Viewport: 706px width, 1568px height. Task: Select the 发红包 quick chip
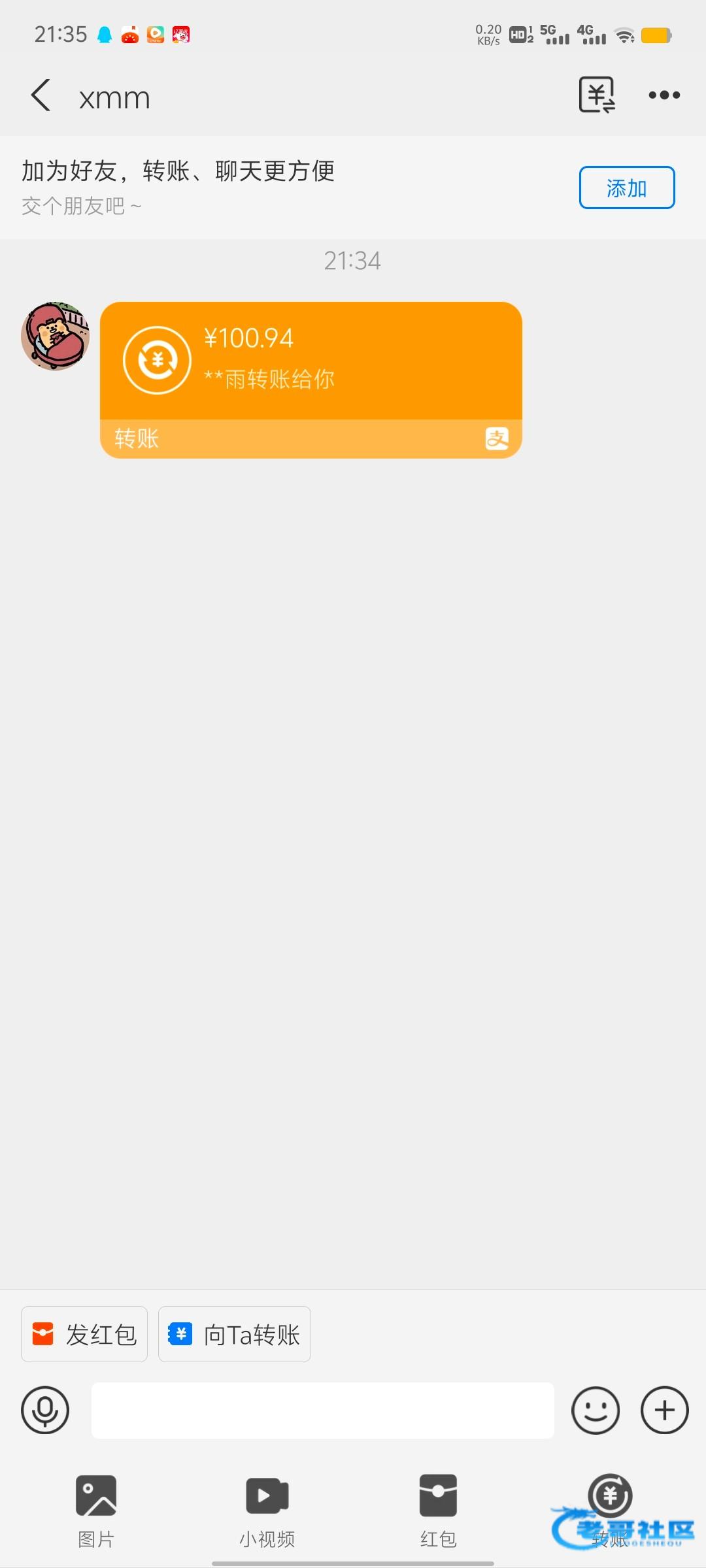(84, 1334)
